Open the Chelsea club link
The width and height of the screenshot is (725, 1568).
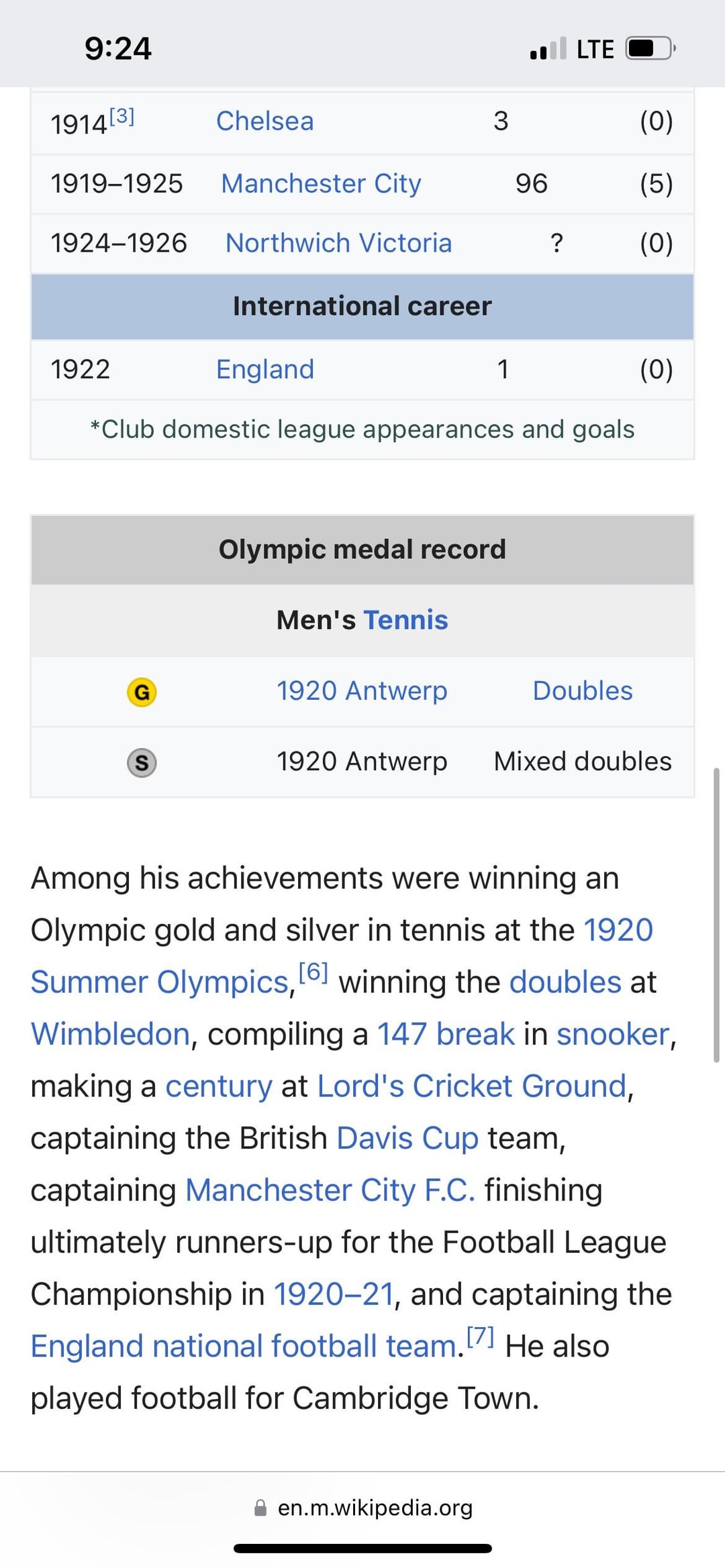click(264, 121)
